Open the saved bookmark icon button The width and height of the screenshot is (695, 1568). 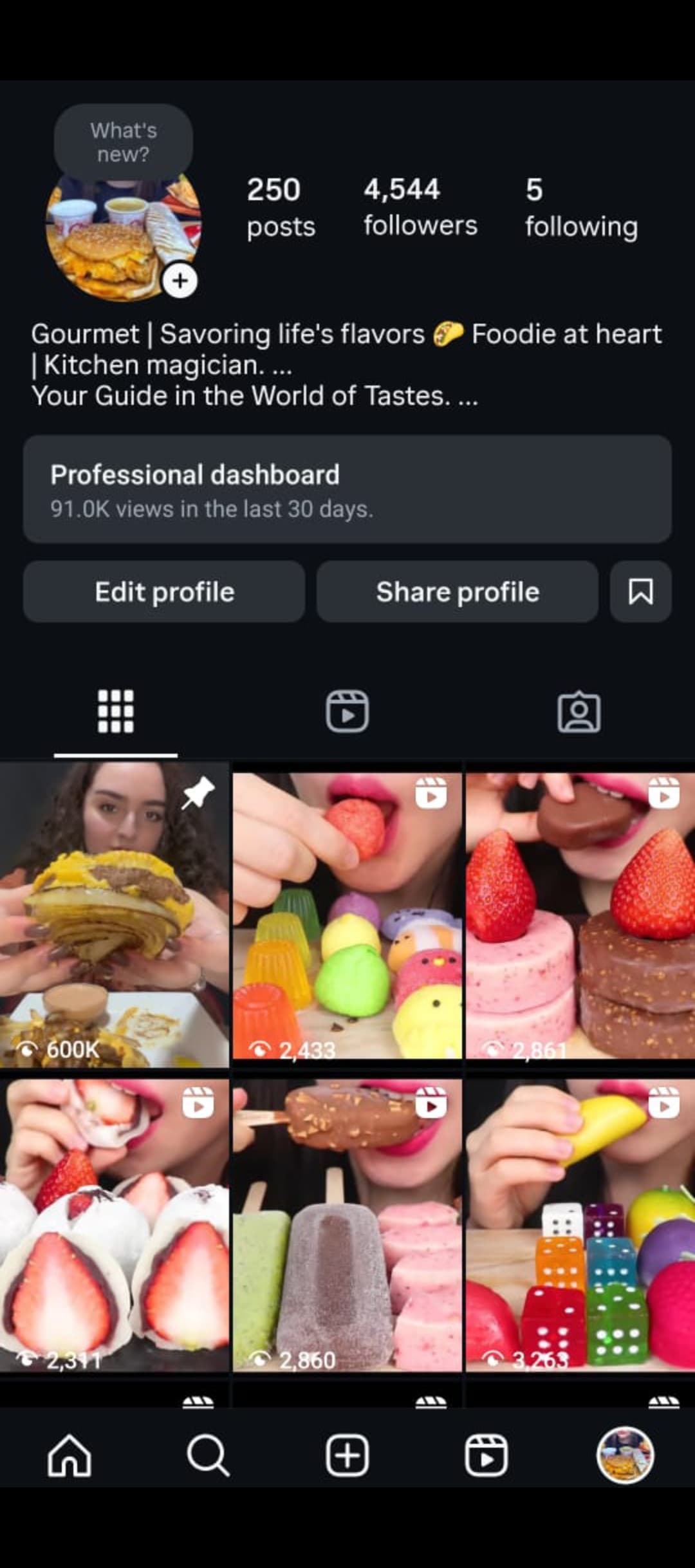pyautogui.click(x=640, y=592)
